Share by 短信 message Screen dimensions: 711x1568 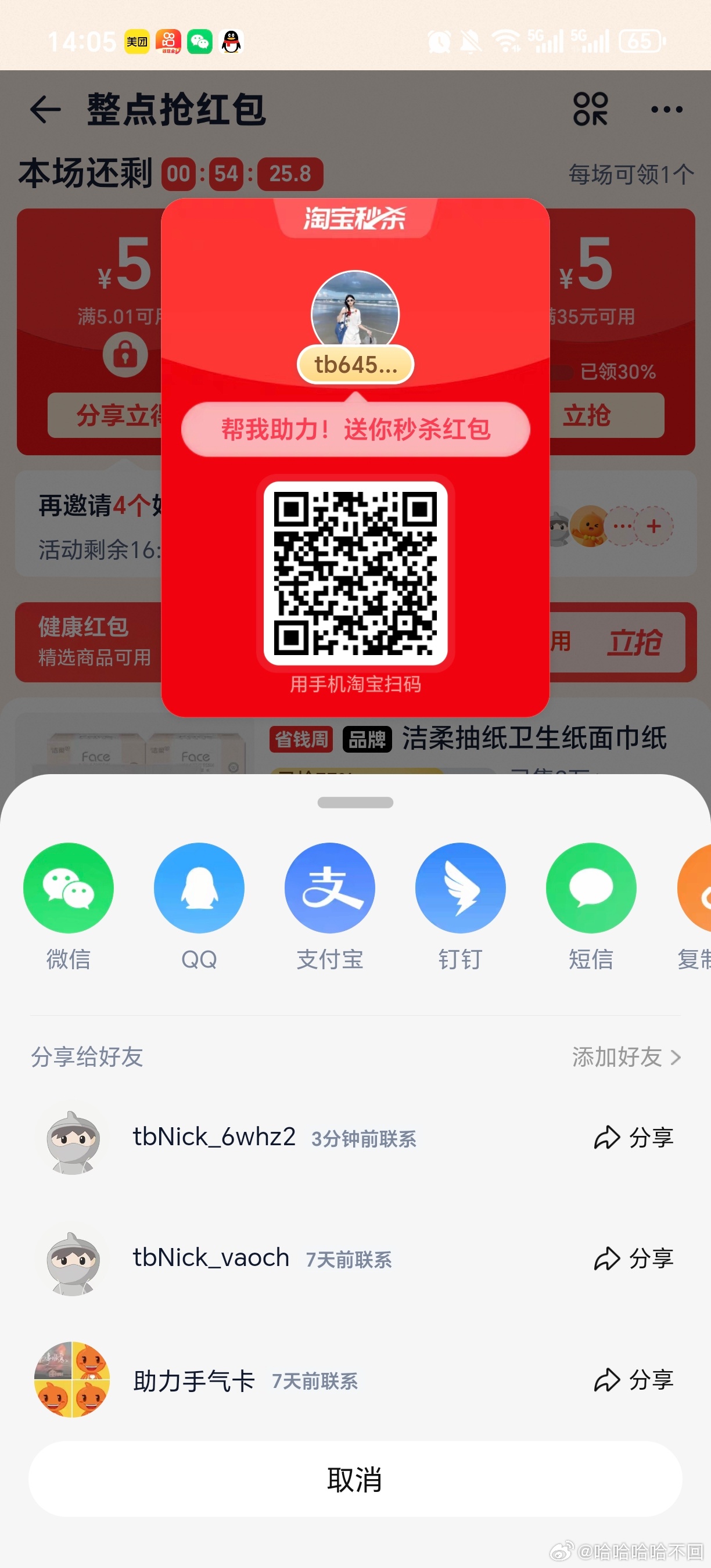tap(591, 887)
